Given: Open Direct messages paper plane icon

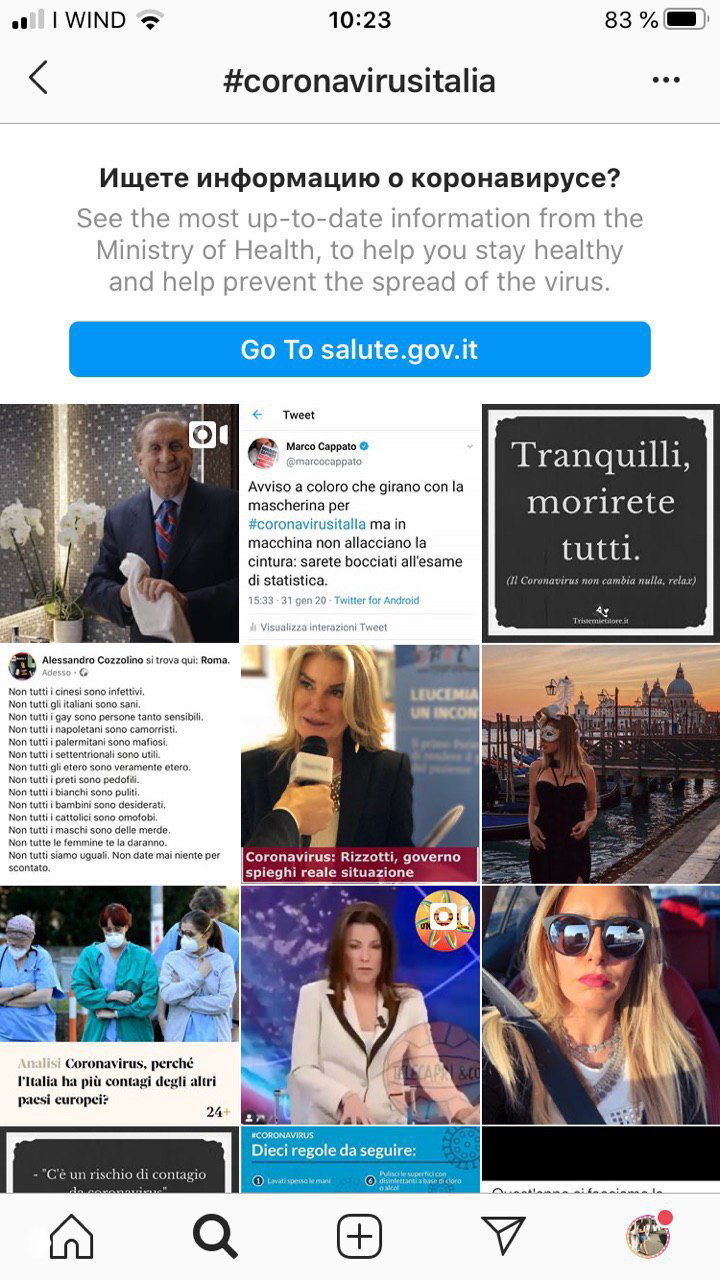Looking at the screenshot, I should 506,1233.
